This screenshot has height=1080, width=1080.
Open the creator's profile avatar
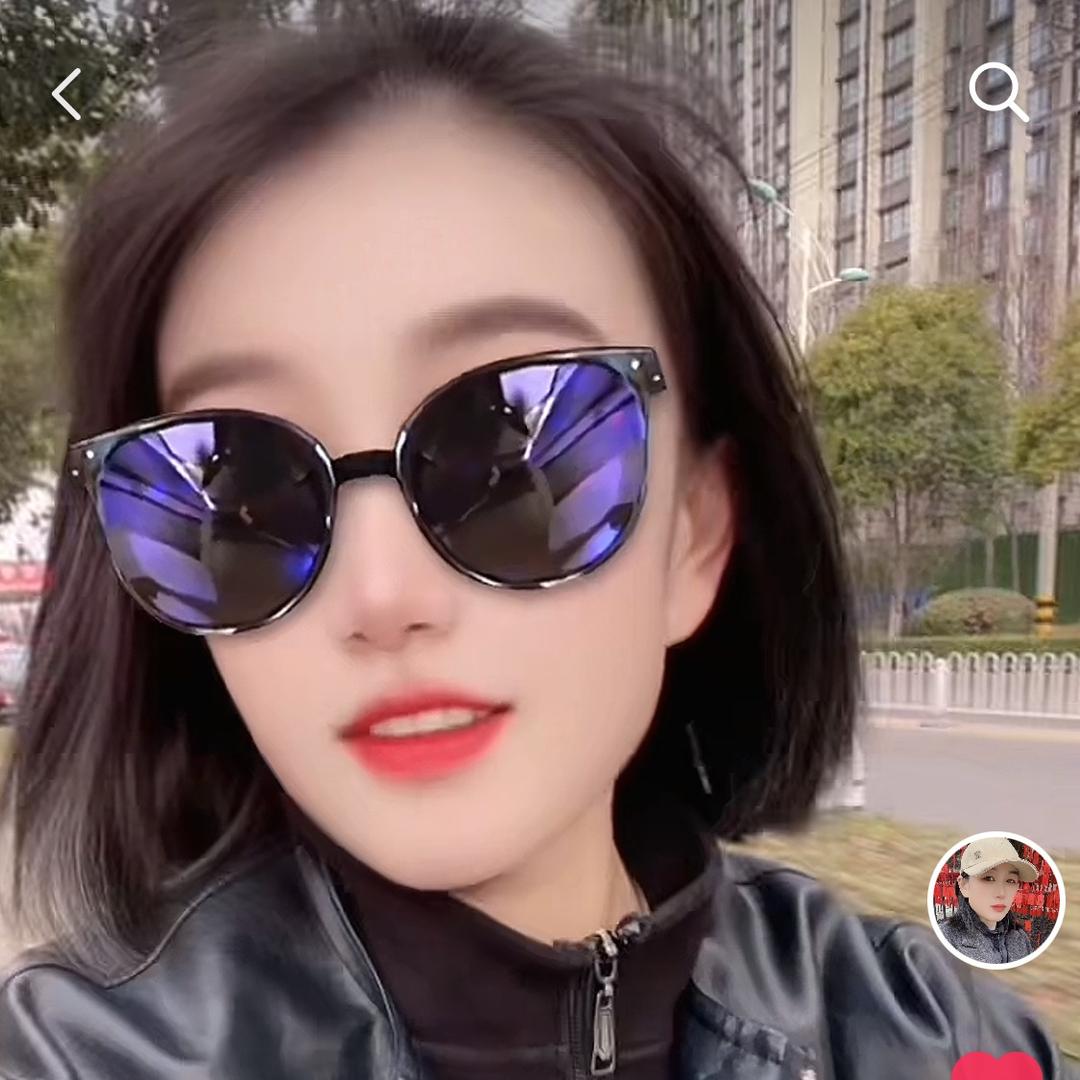996,900
